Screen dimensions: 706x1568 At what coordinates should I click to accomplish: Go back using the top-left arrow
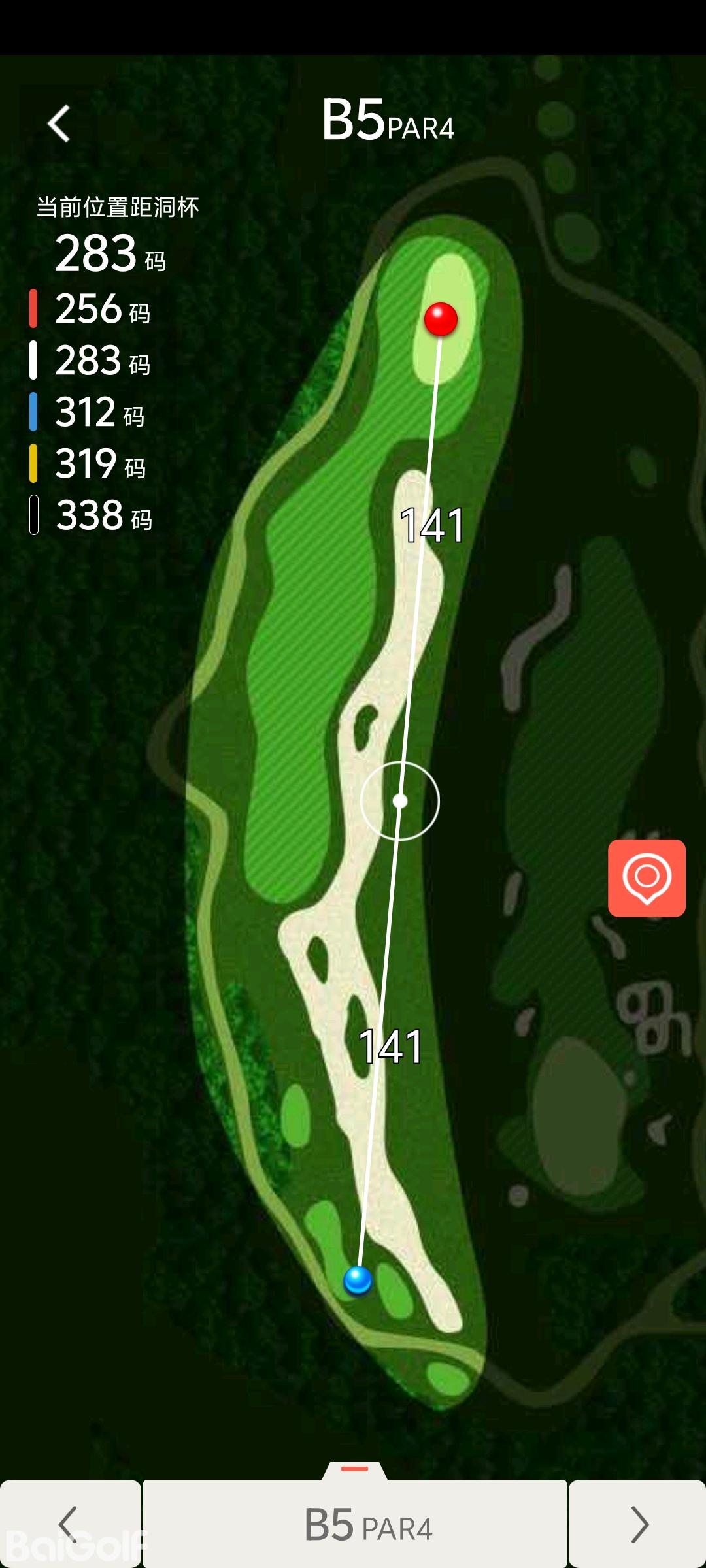59,123
